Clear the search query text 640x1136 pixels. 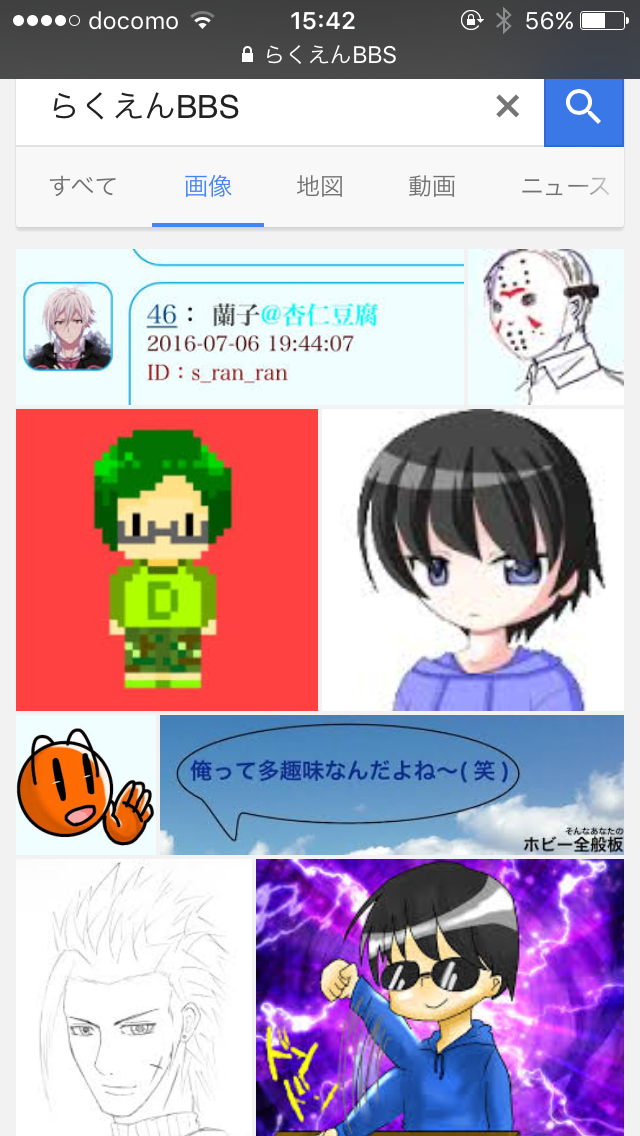pos(508,106)
